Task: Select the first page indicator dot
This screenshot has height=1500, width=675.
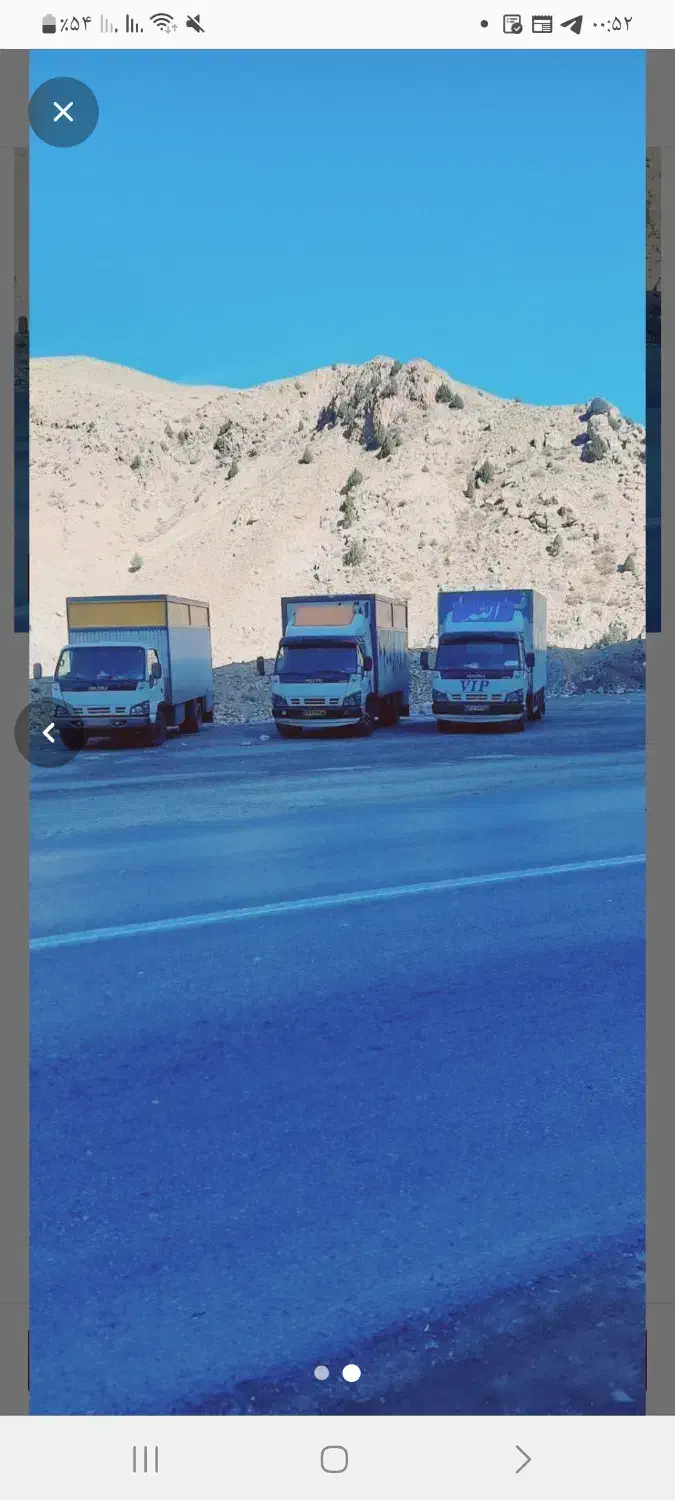Action: [321, 1373]
